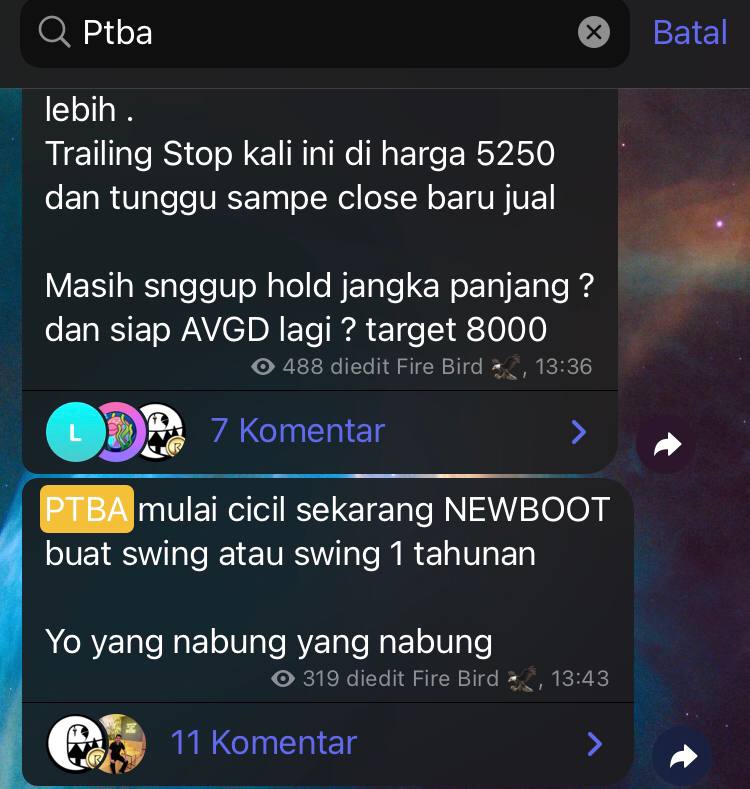The height and width of the screenshot is (789, 750).
Task: Open the search magnifying glass icon
Action: click(x=54, y=32)
